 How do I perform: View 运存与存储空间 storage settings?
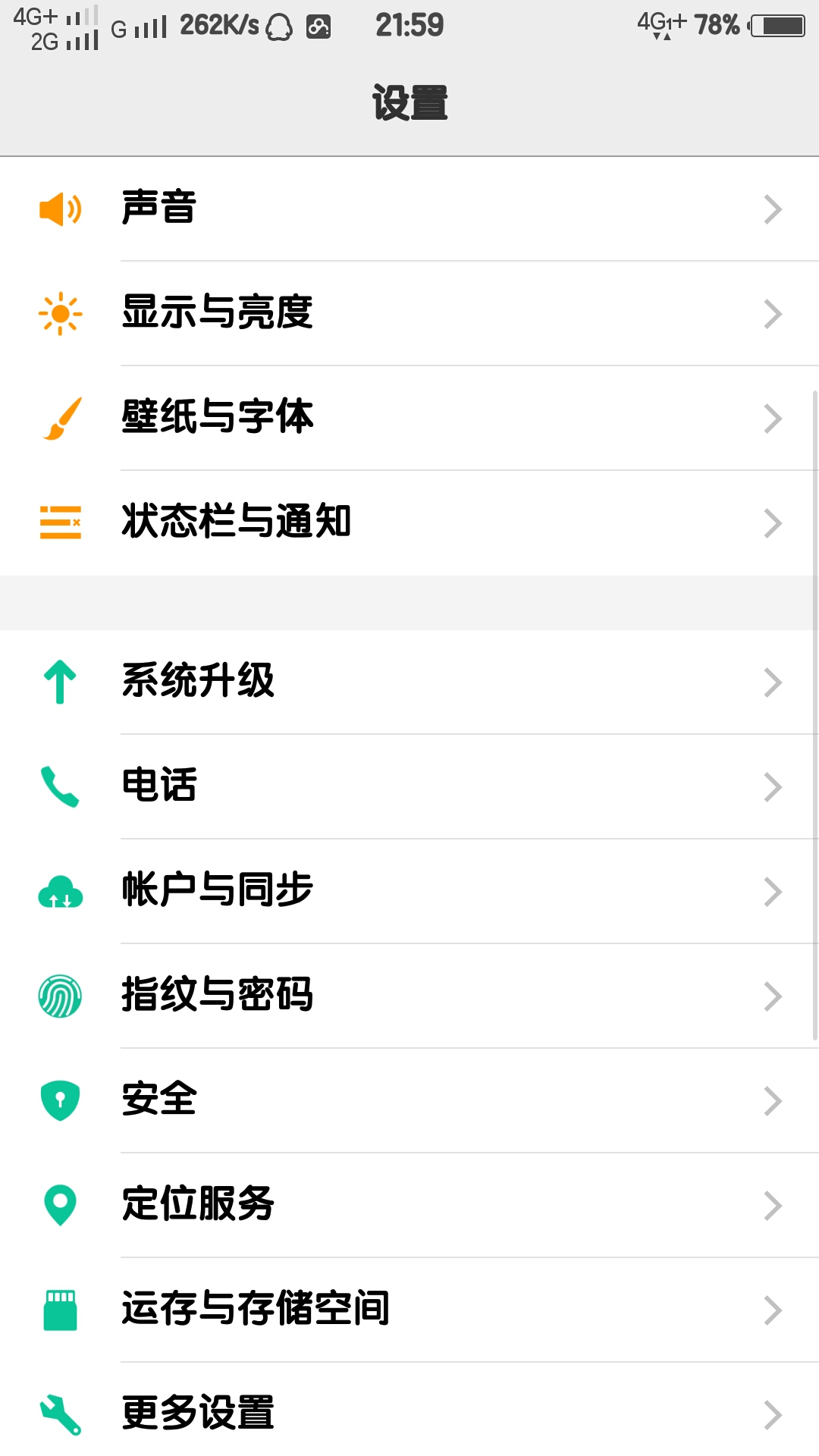pos(409,1310)
